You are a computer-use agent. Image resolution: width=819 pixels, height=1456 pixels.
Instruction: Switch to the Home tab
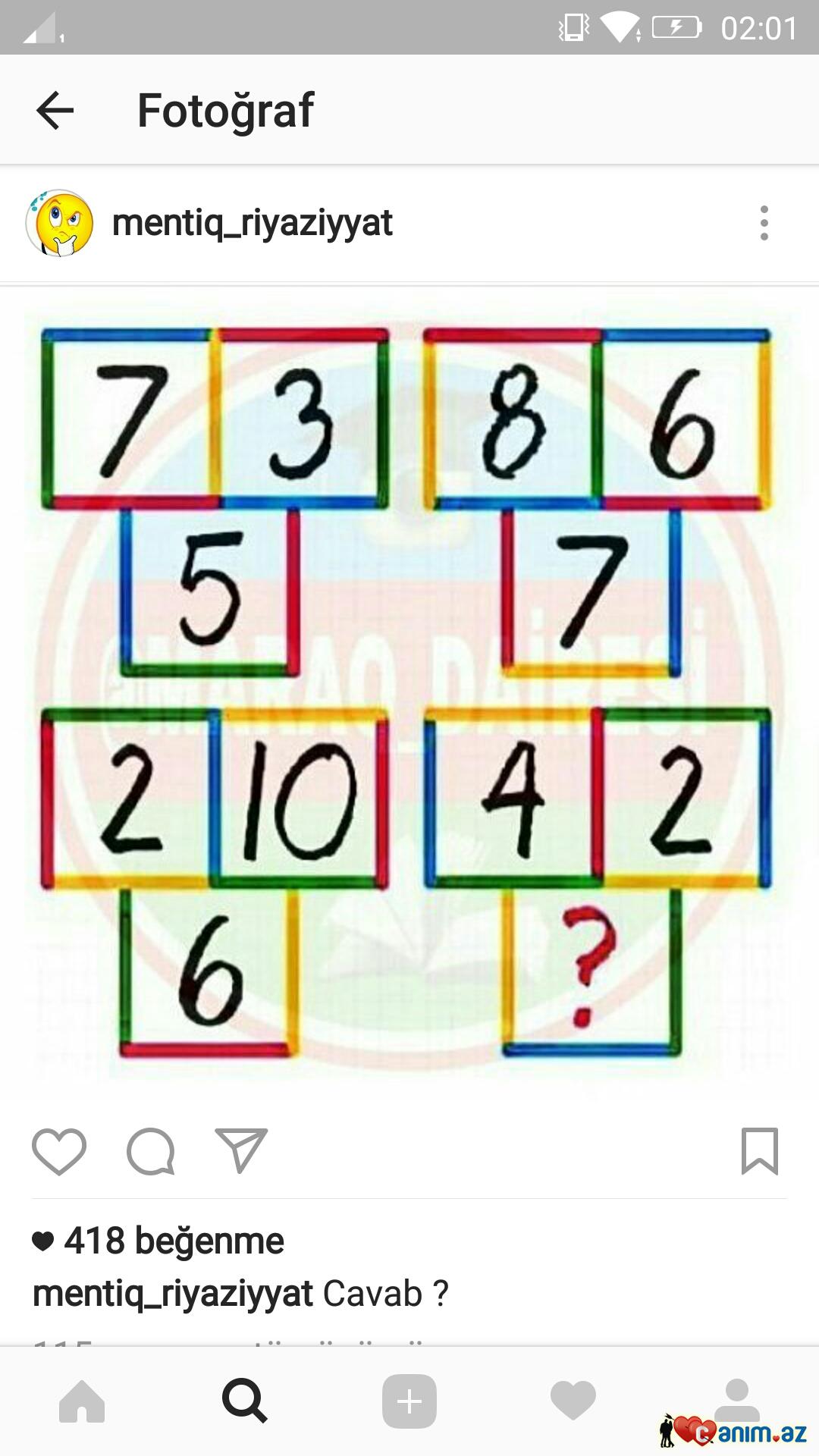(82, 1401)
